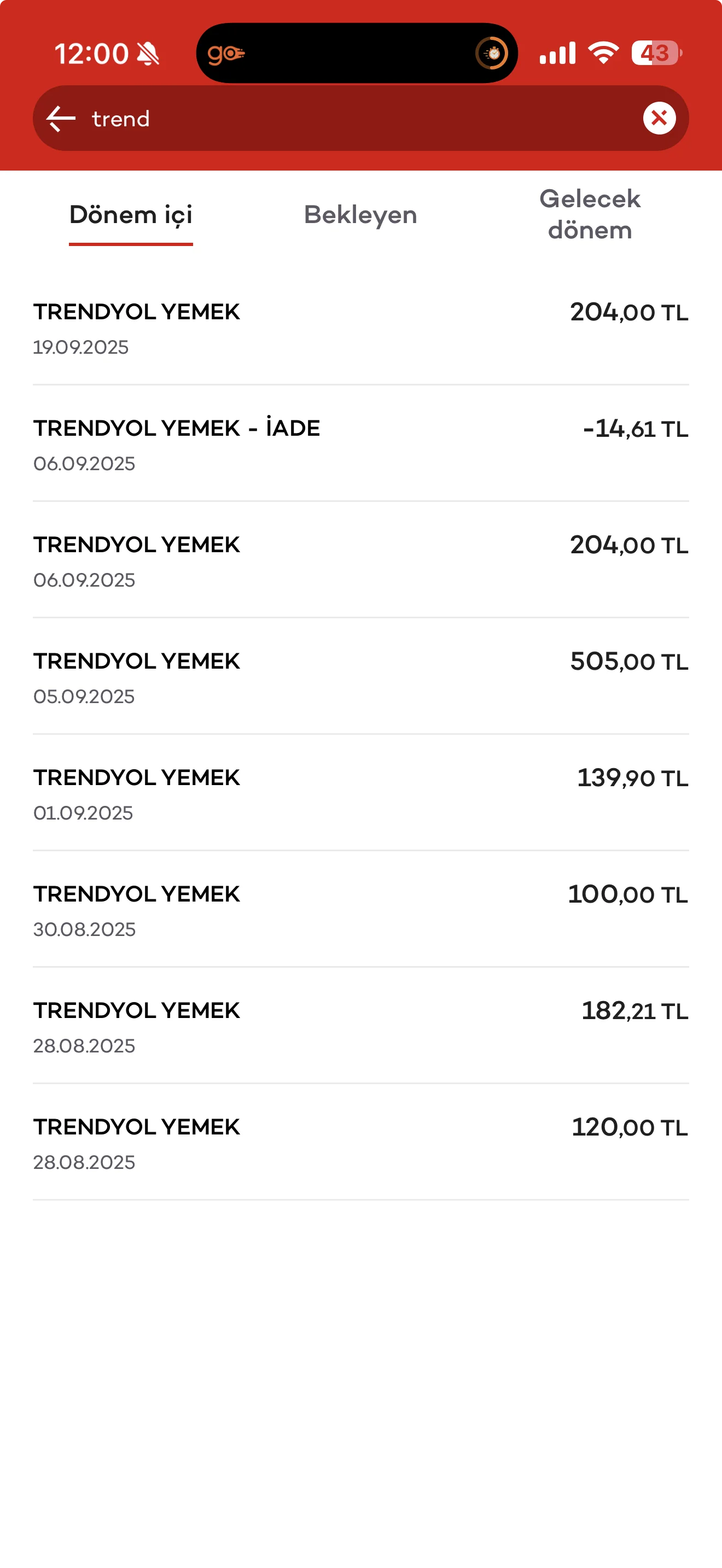Open the 182,21 TL Trendyol Yemek transaction
722x1568 pixels.
click(360, 1026)
